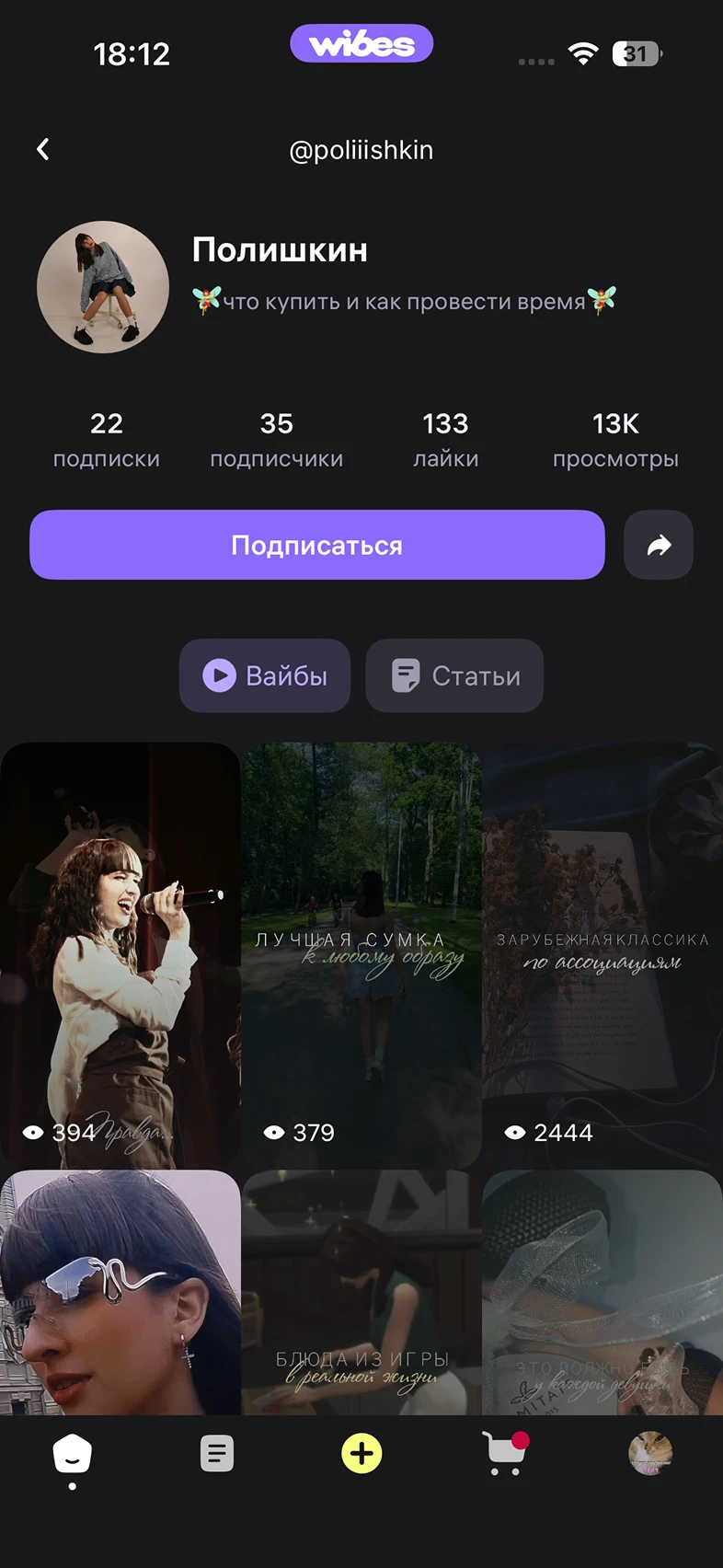Open the home feed tab
The image size is (723, 1568).
(73, 1455)
